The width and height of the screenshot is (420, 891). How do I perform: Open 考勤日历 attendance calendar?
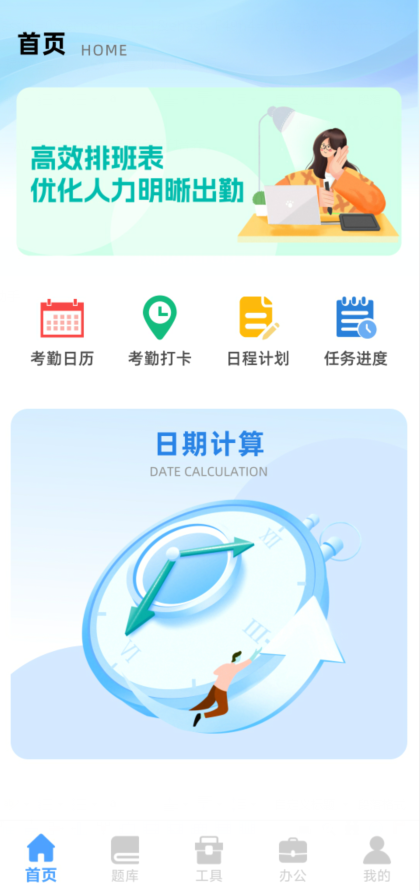tap(62, 332)
